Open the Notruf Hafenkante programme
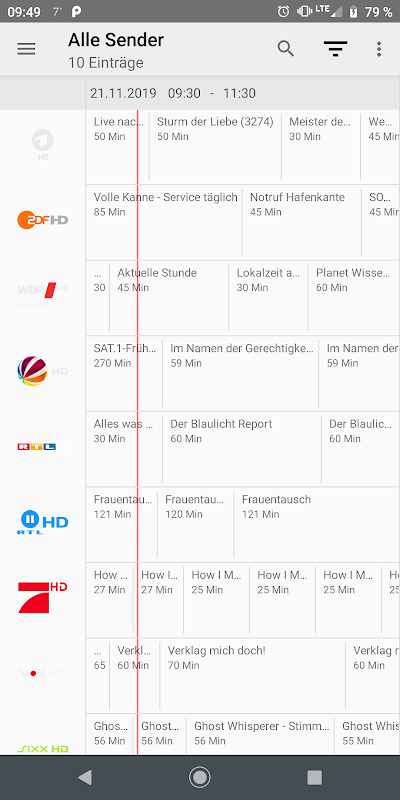 302,222
